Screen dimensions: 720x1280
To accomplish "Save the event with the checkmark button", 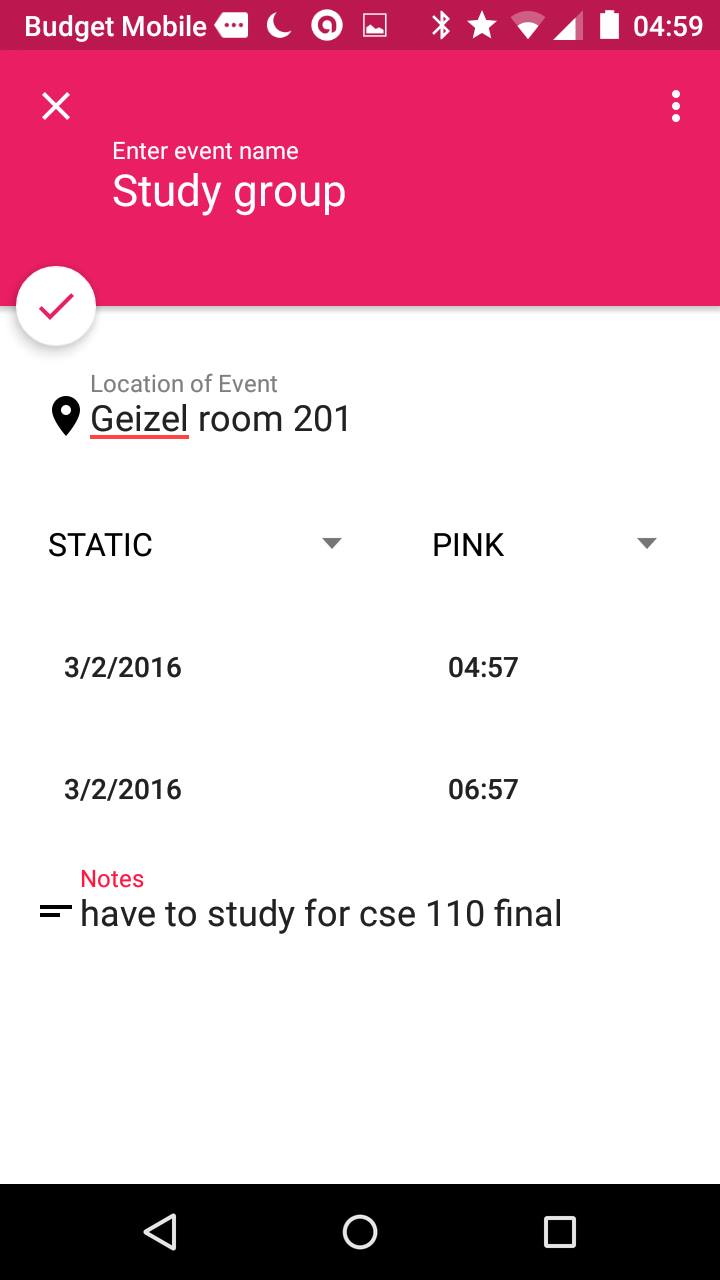I will pyautogui.click(x=56, y=306).
